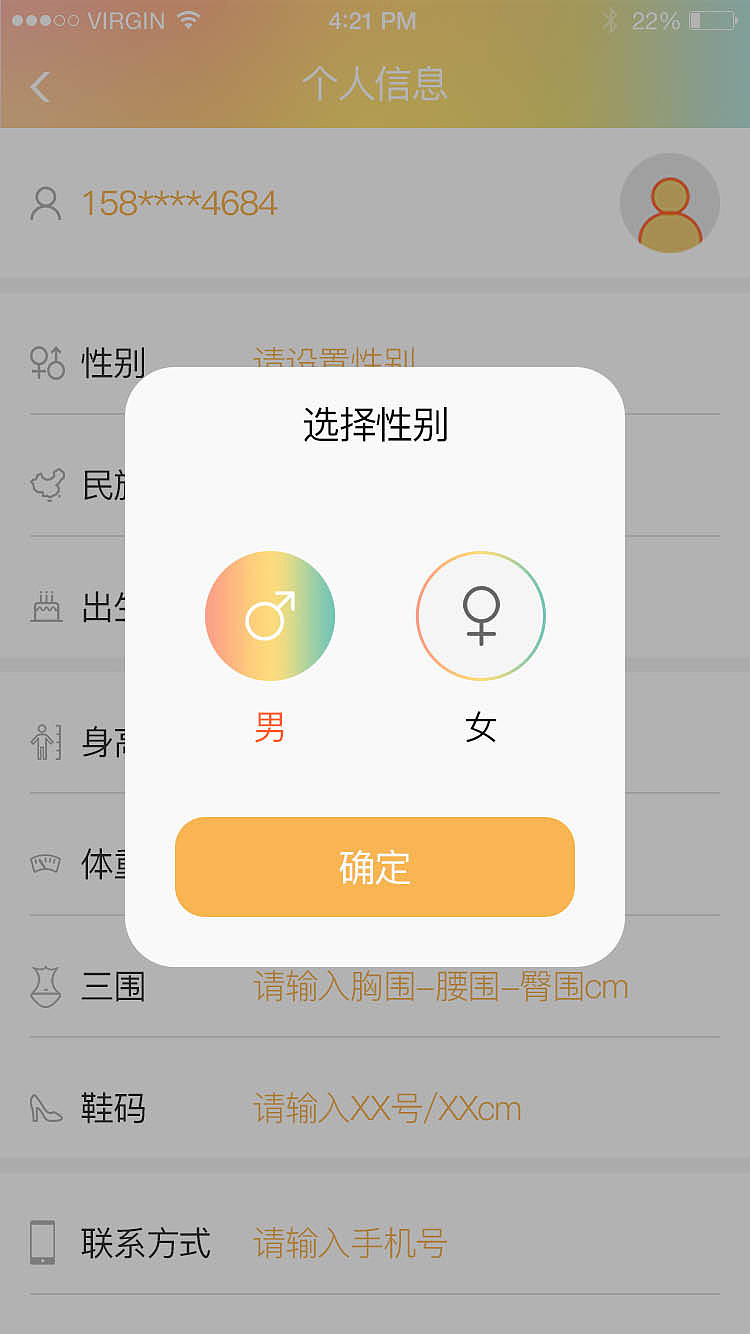750x1334 pixels.
Task: Tap the gender symbol icon beside 性别
Action: [45, 360]
